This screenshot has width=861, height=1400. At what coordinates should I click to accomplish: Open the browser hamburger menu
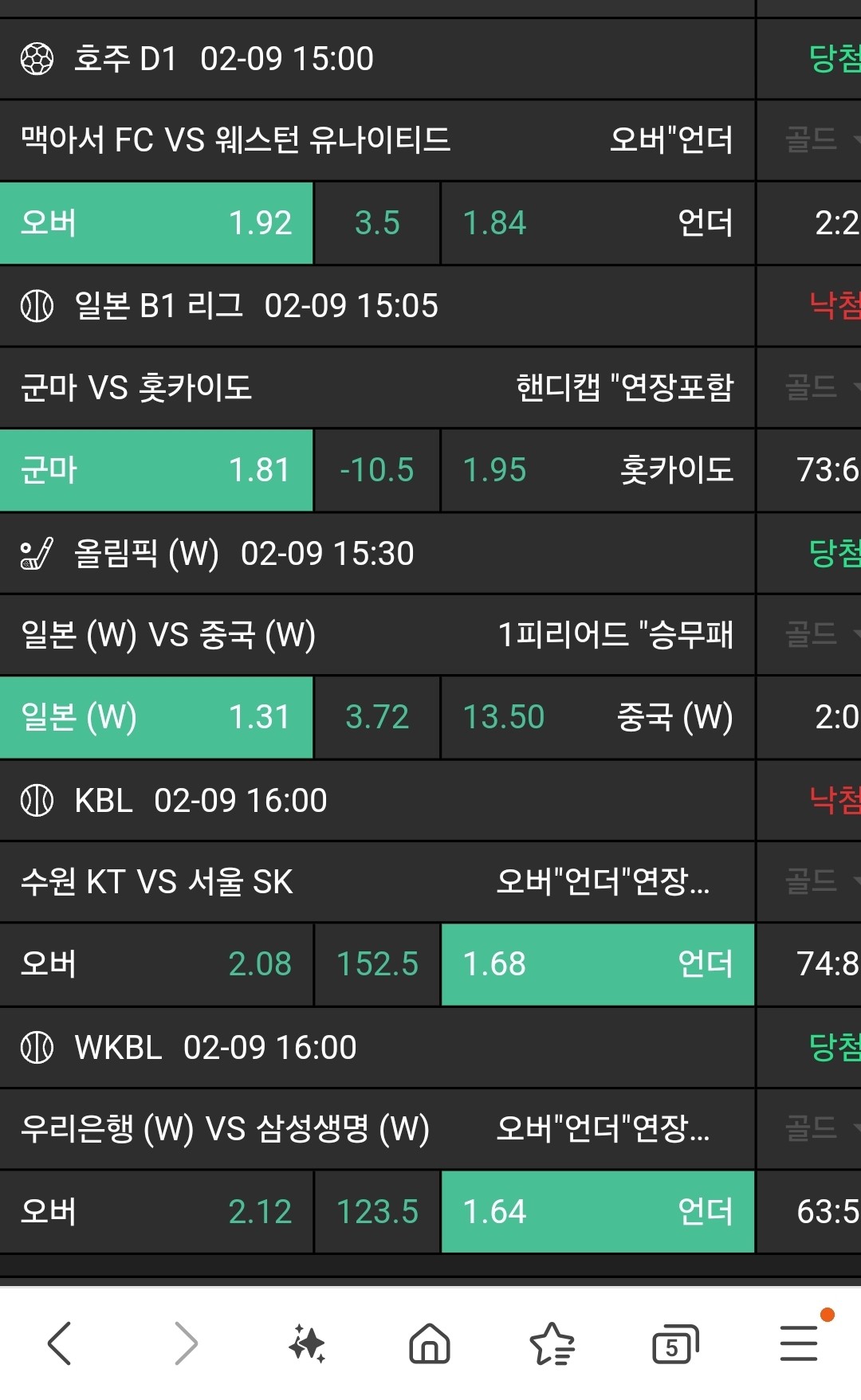coord(799,1343)
